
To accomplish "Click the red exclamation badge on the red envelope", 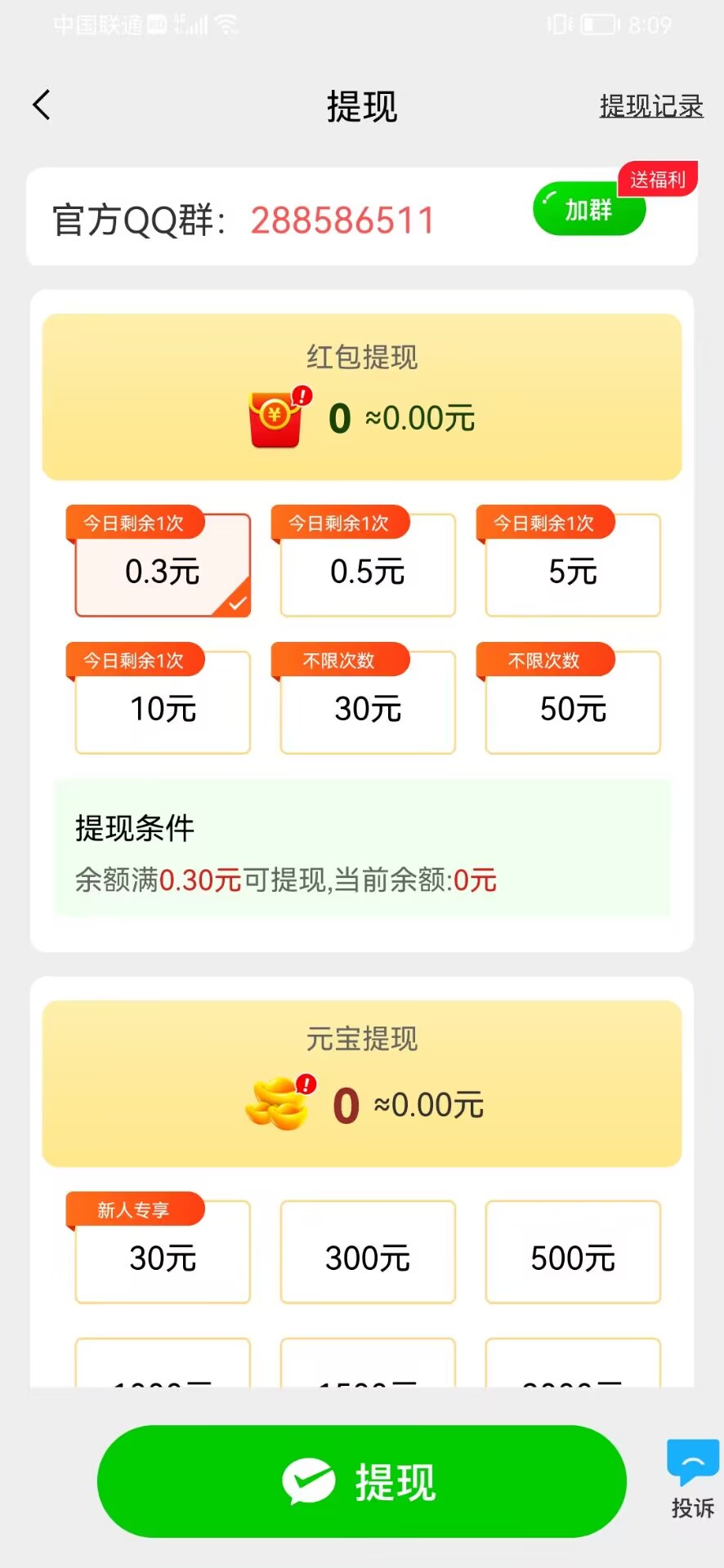I will click(x=300, y=395).
